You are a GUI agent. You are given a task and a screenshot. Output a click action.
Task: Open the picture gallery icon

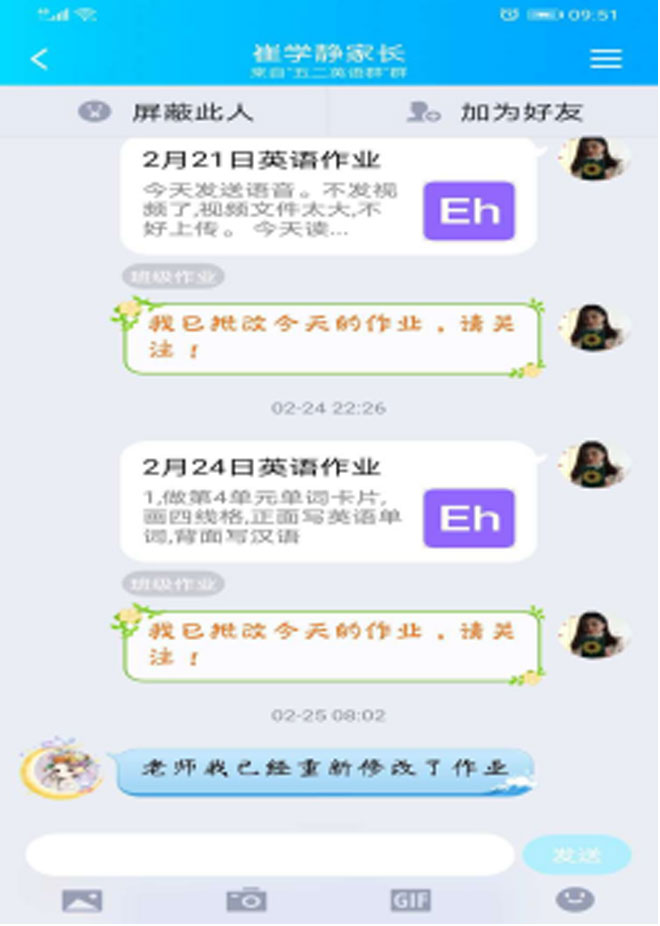coord(82,900)
